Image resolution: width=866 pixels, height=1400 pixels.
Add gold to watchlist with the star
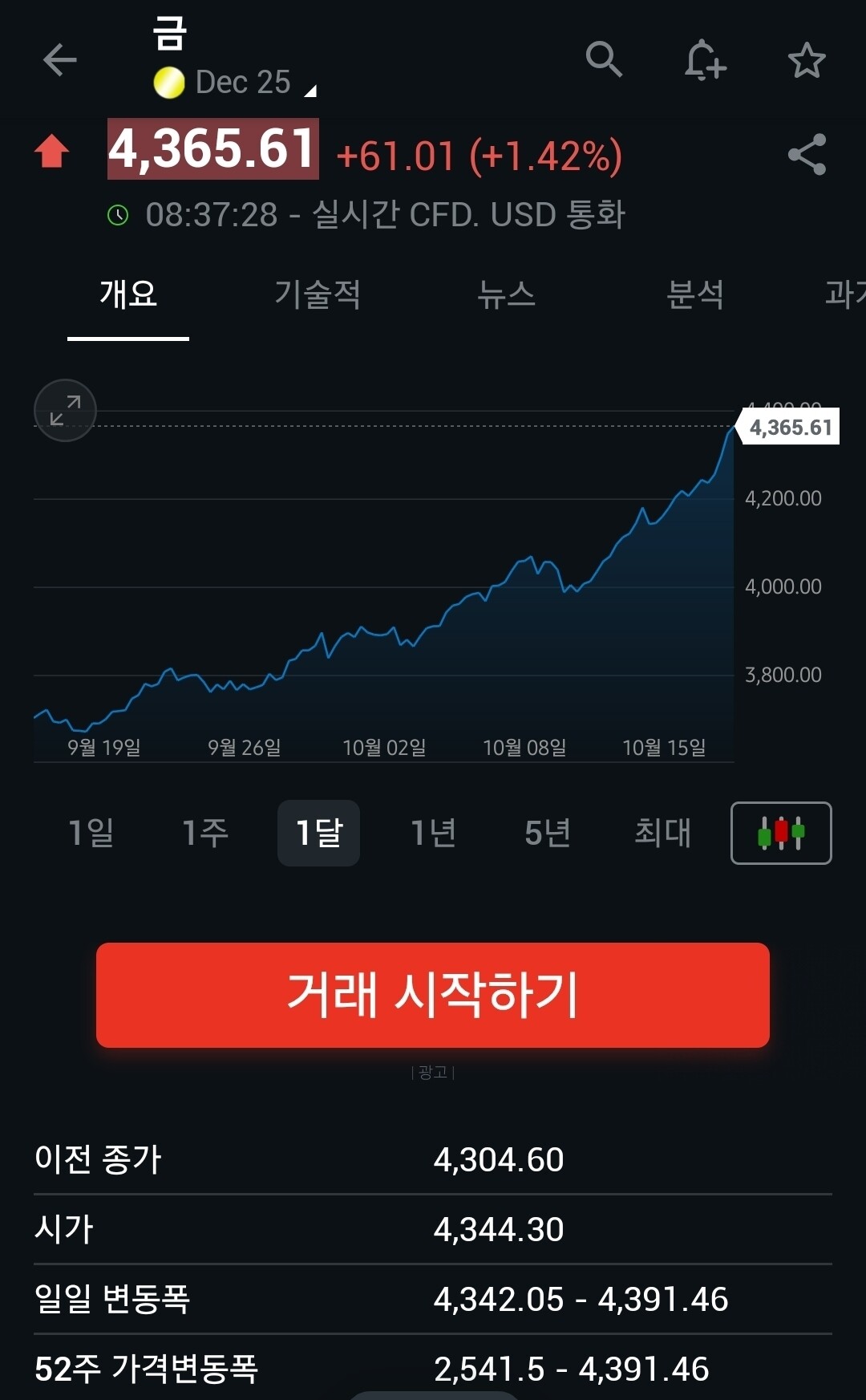pyautogui.click(x=807, y=60)
